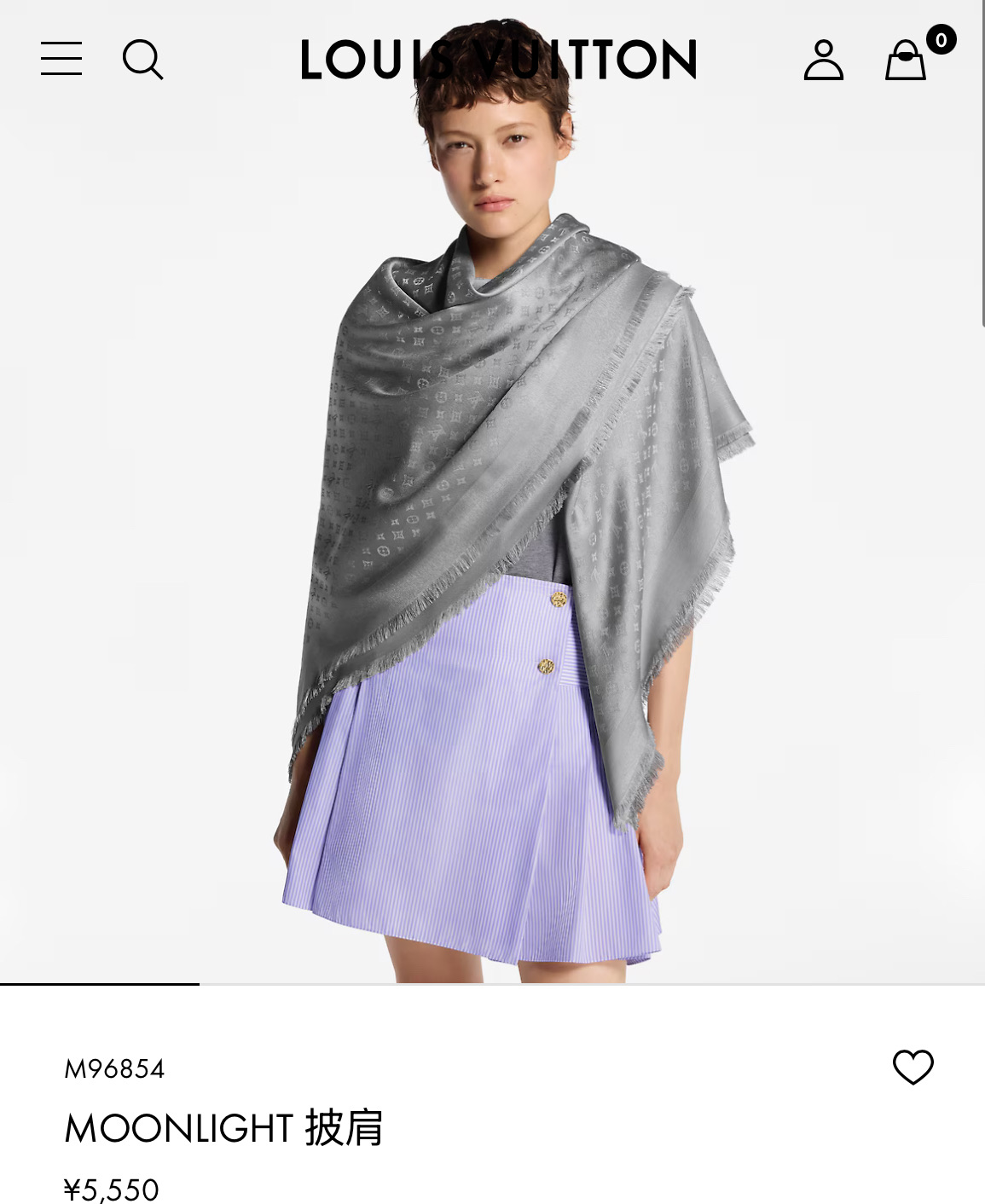Go to the Louis Vuitton home page
Viewport: 985px width, 1204px height.
tap(498, 60)
